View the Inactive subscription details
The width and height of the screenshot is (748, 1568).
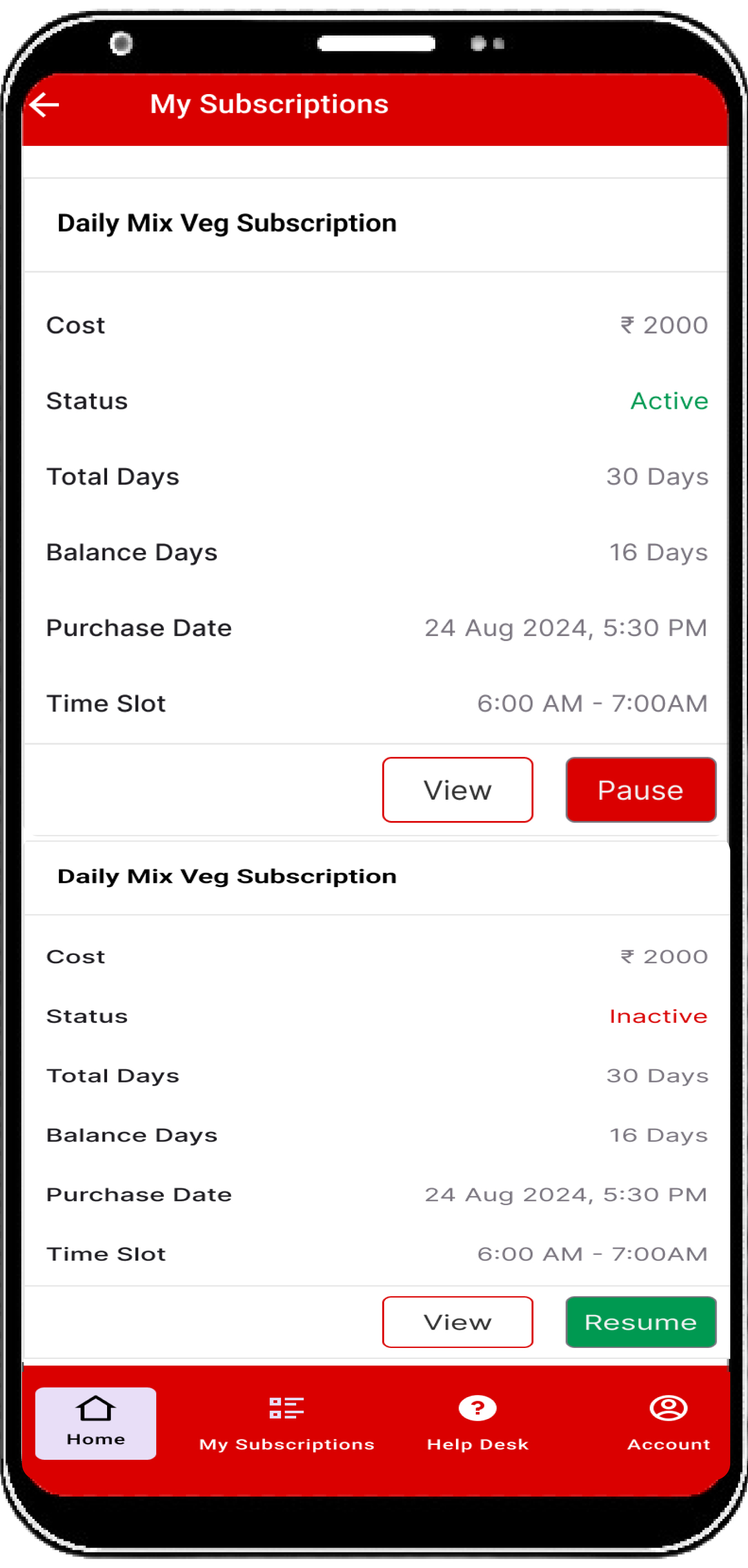click(x=457, y=1321)
